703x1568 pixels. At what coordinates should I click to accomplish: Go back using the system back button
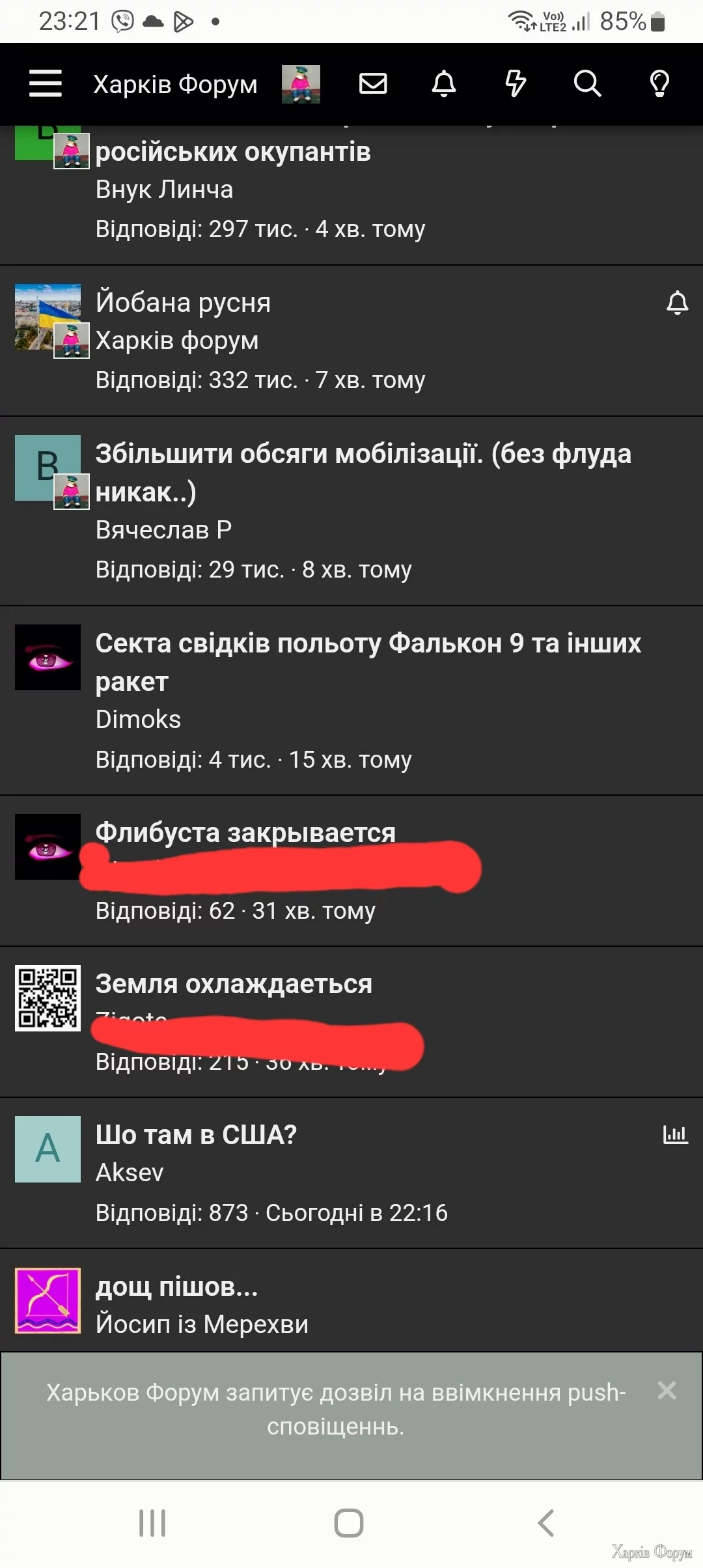pos(545,1523)
